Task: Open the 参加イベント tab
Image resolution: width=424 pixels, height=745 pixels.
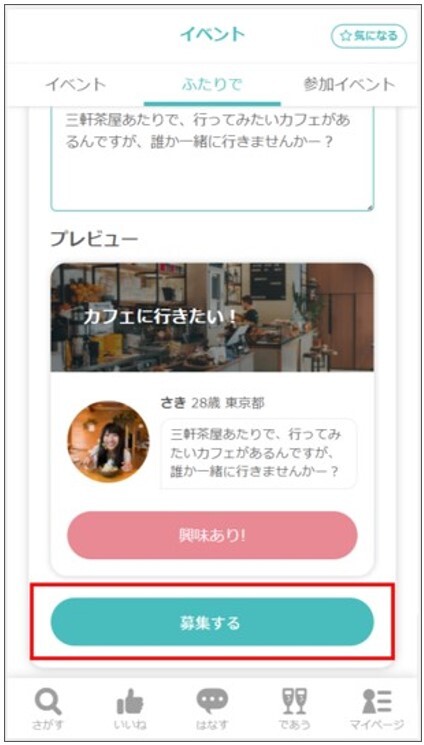Action: (349, 85)
